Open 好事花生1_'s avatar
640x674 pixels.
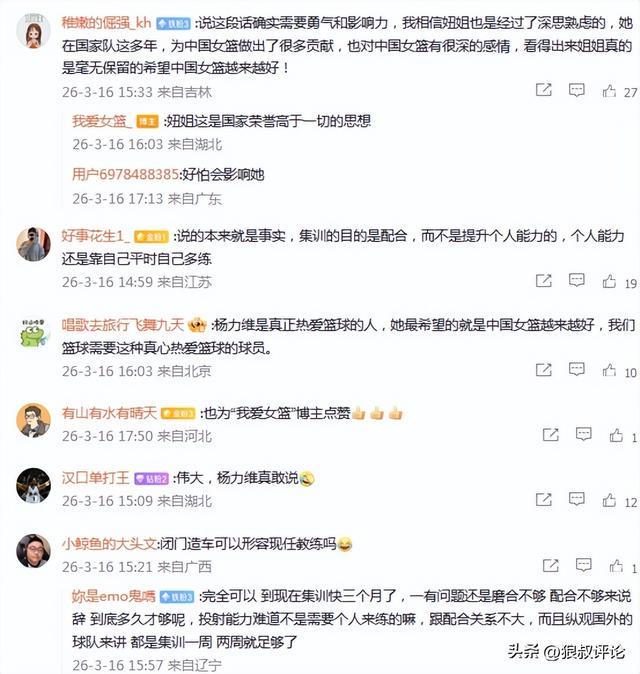33,244
